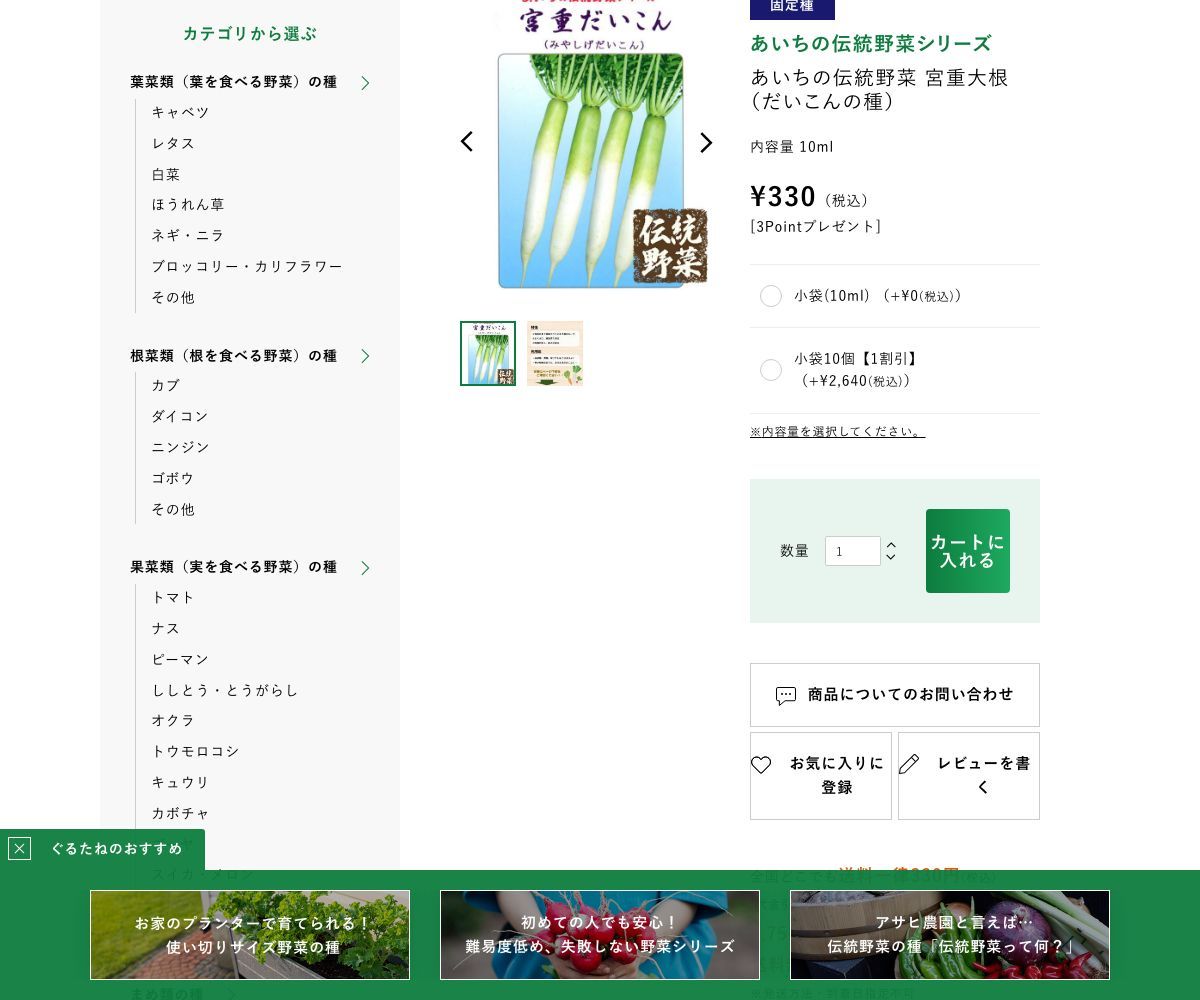Image resolution: width=1200 pixels, height=1000 pixels.
Task: Tap the カートに入れる button
Action: click(967, 551)
